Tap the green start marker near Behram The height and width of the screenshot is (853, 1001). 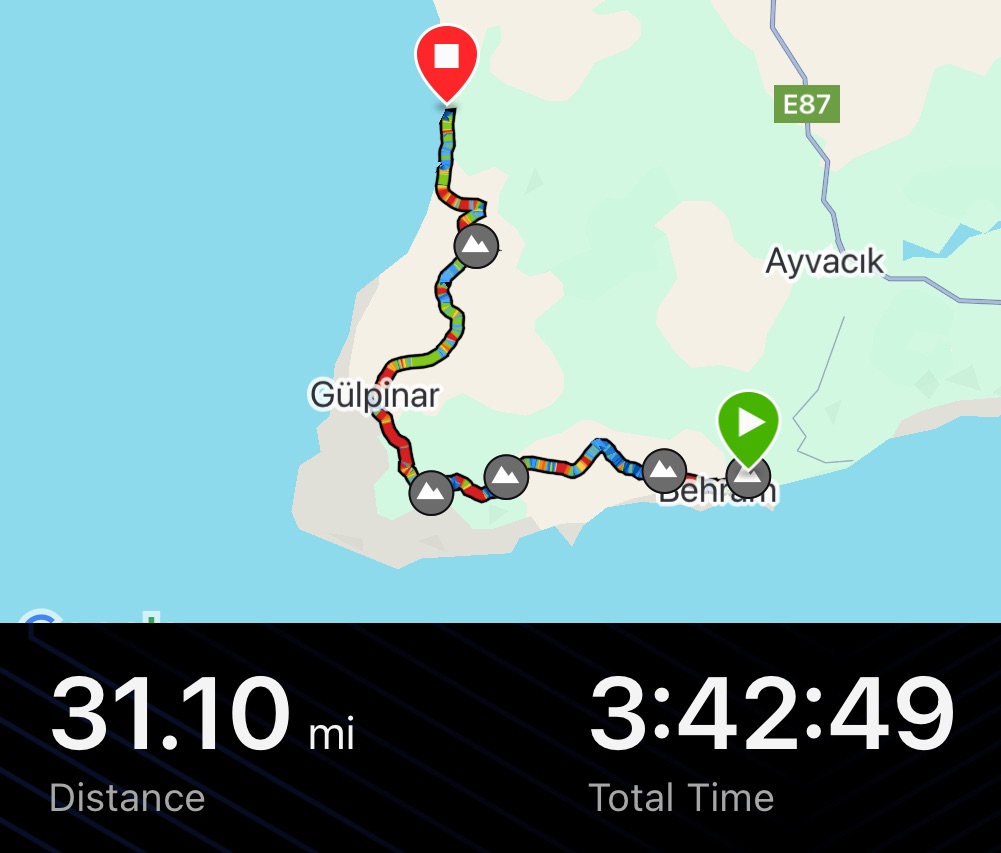pos(748,423)
